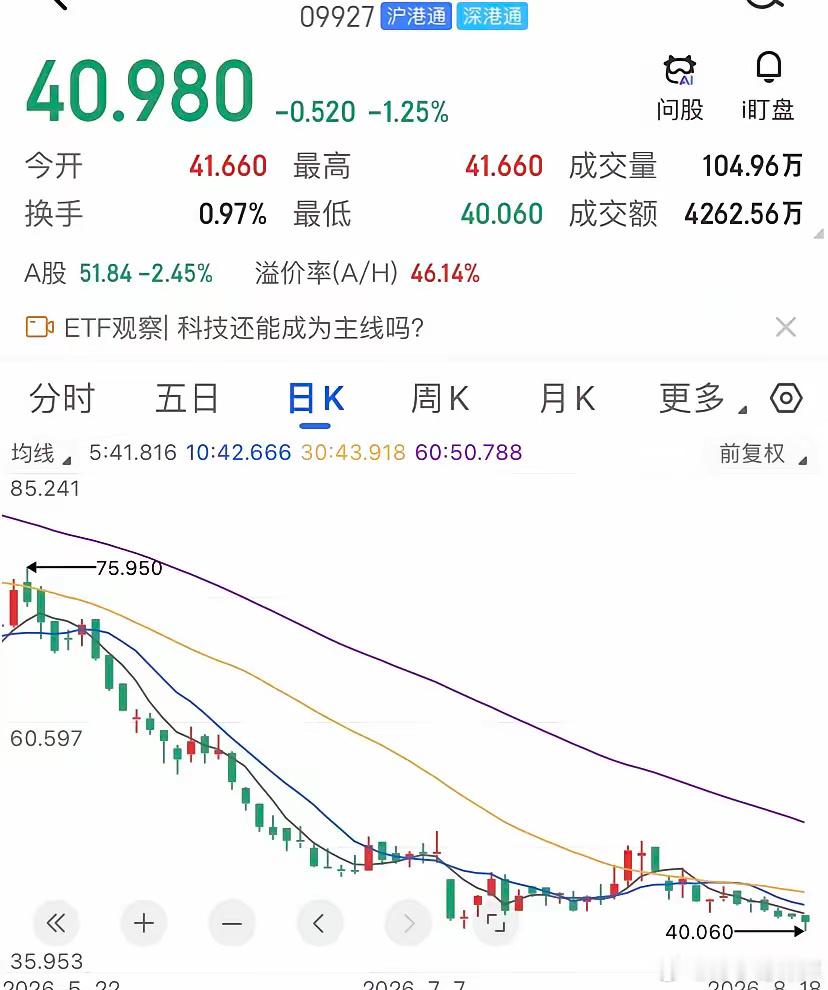Open chart settings hexagon icon
Viewport: 828px width, 990px height.
[786, 398]
